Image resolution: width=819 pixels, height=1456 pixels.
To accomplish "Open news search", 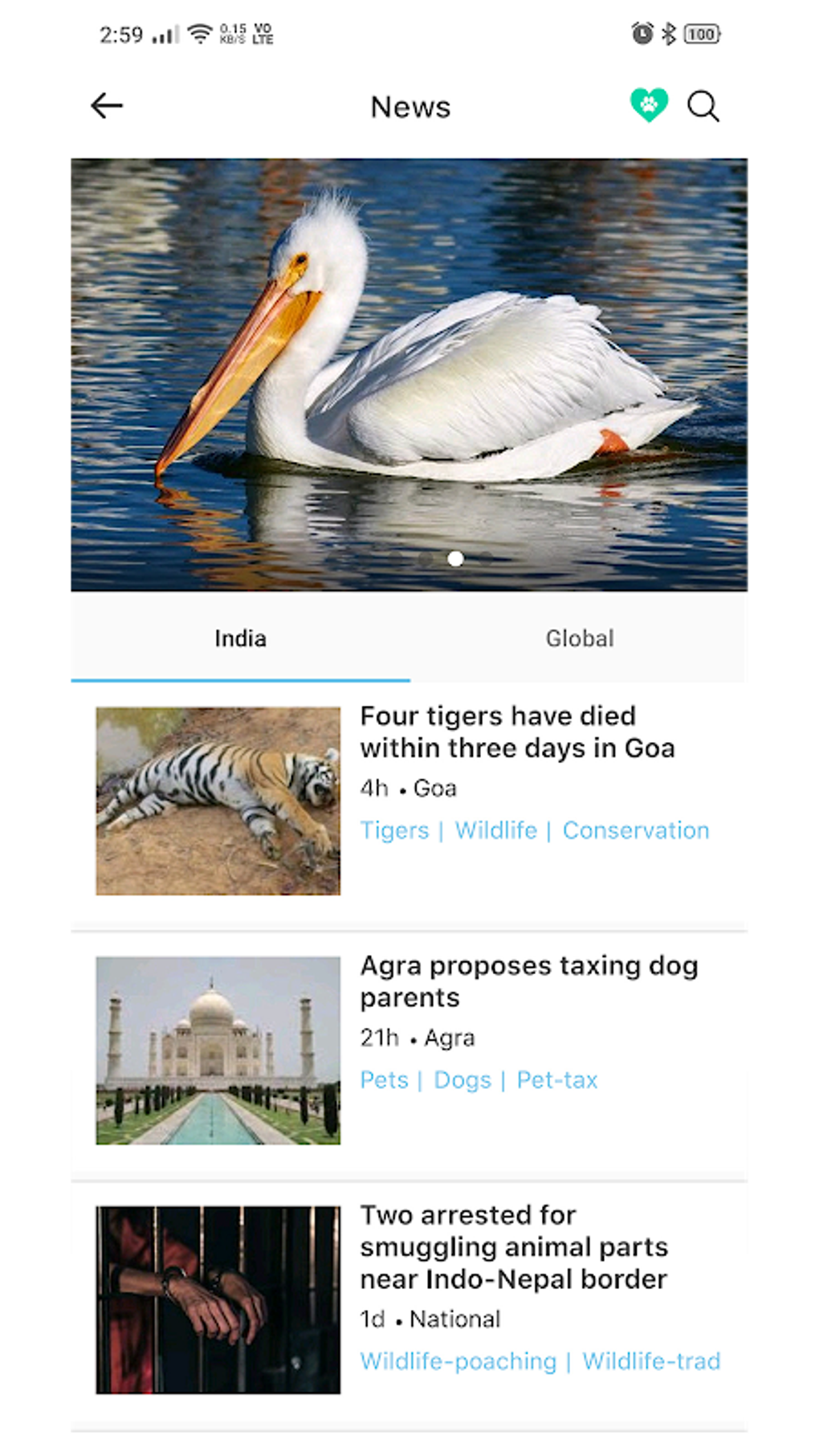I will point(703,106).
